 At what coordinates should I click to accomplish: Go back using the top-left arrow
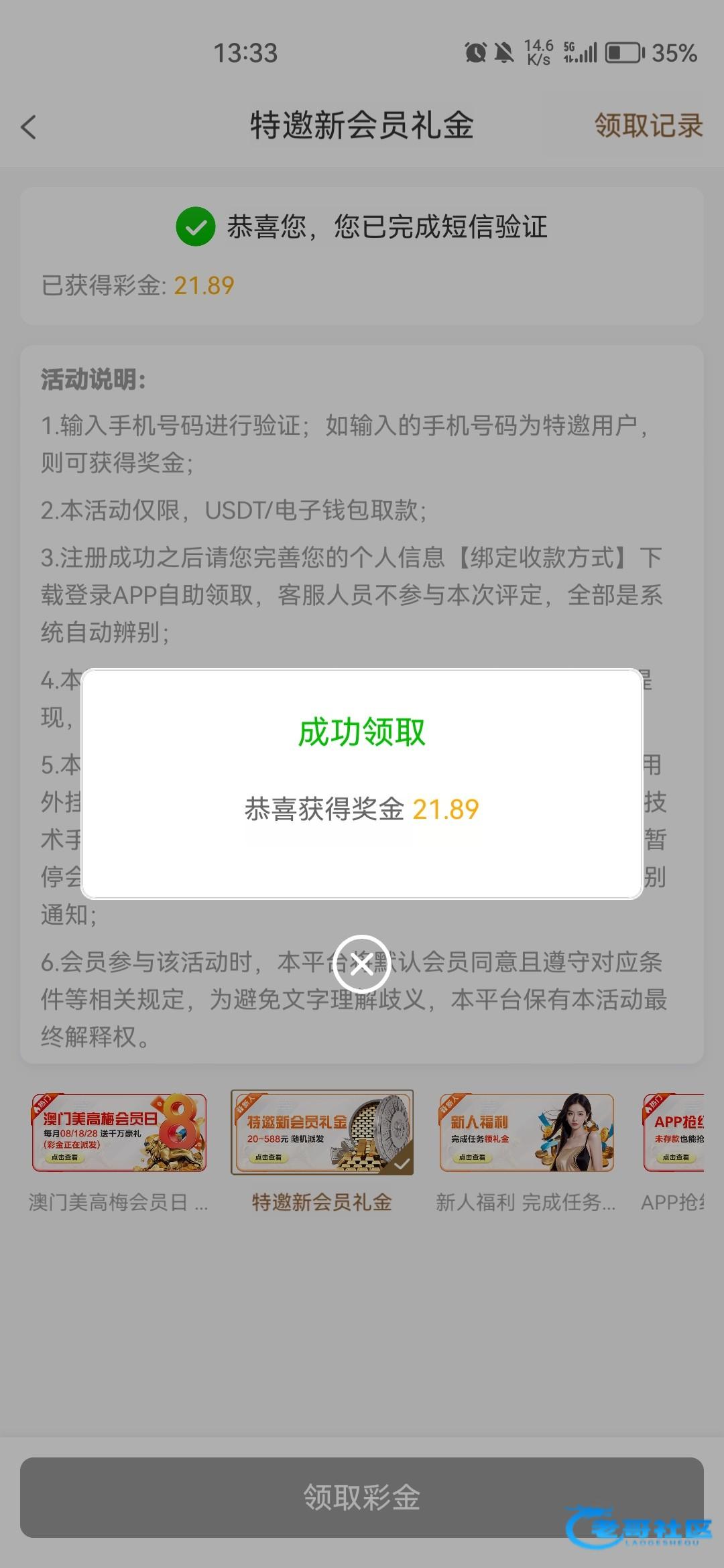click(x=29, y=127)
